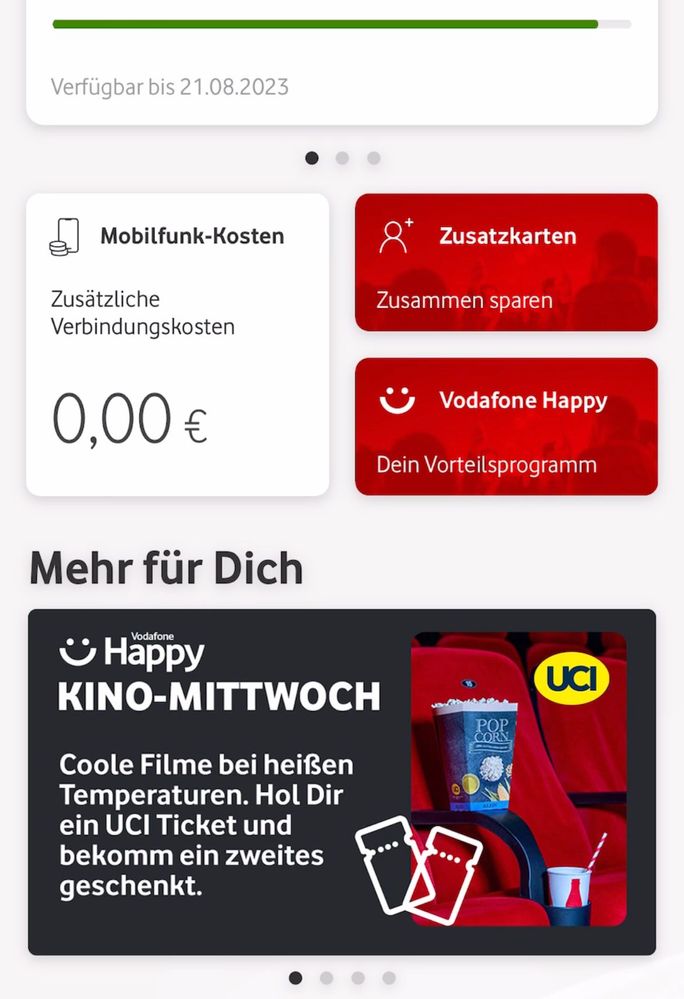Open the Mobilfunk-Kosten card
Screen dimensions: 684x999
[177, 345]
